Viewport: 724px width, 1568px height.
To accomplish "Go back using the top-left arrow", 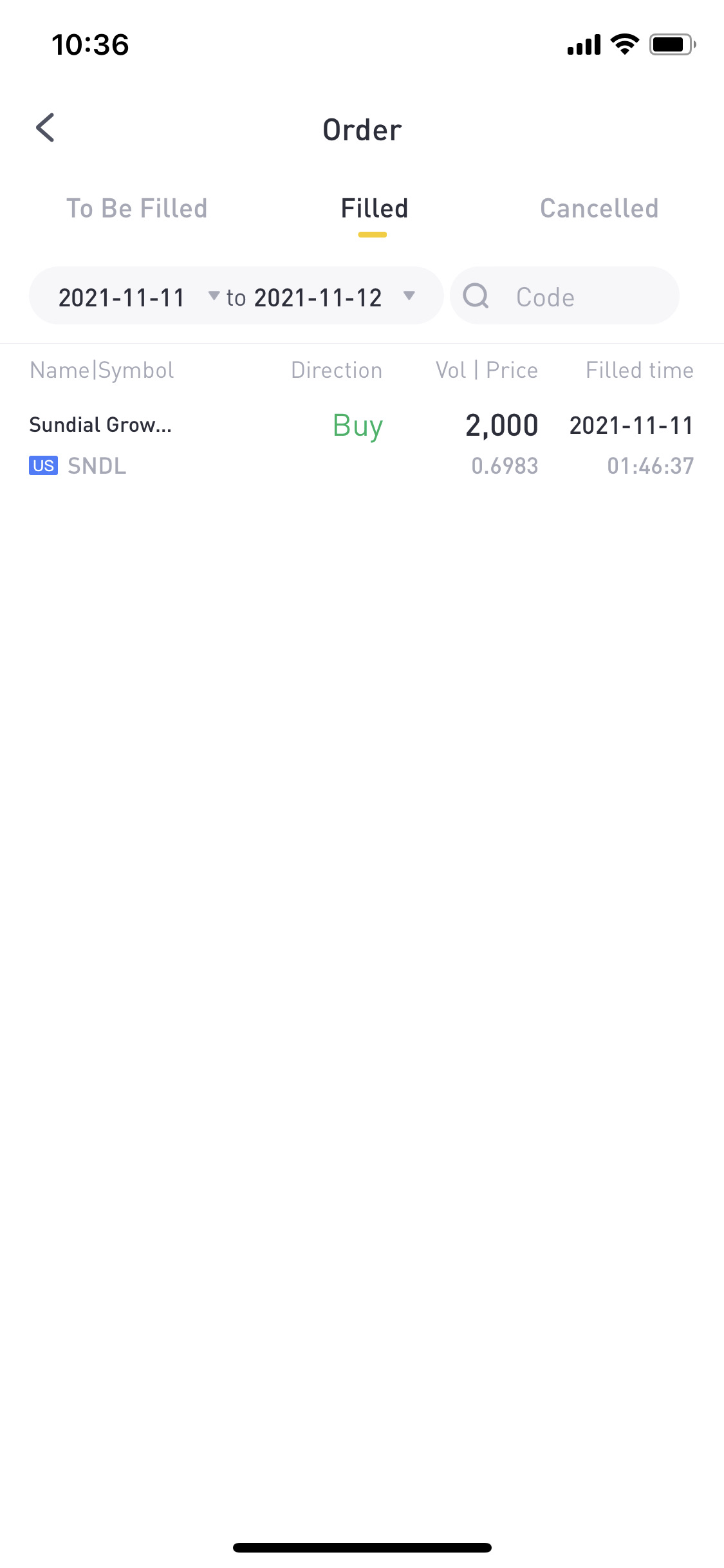I will pyautogui.click(x=45, y=128).
